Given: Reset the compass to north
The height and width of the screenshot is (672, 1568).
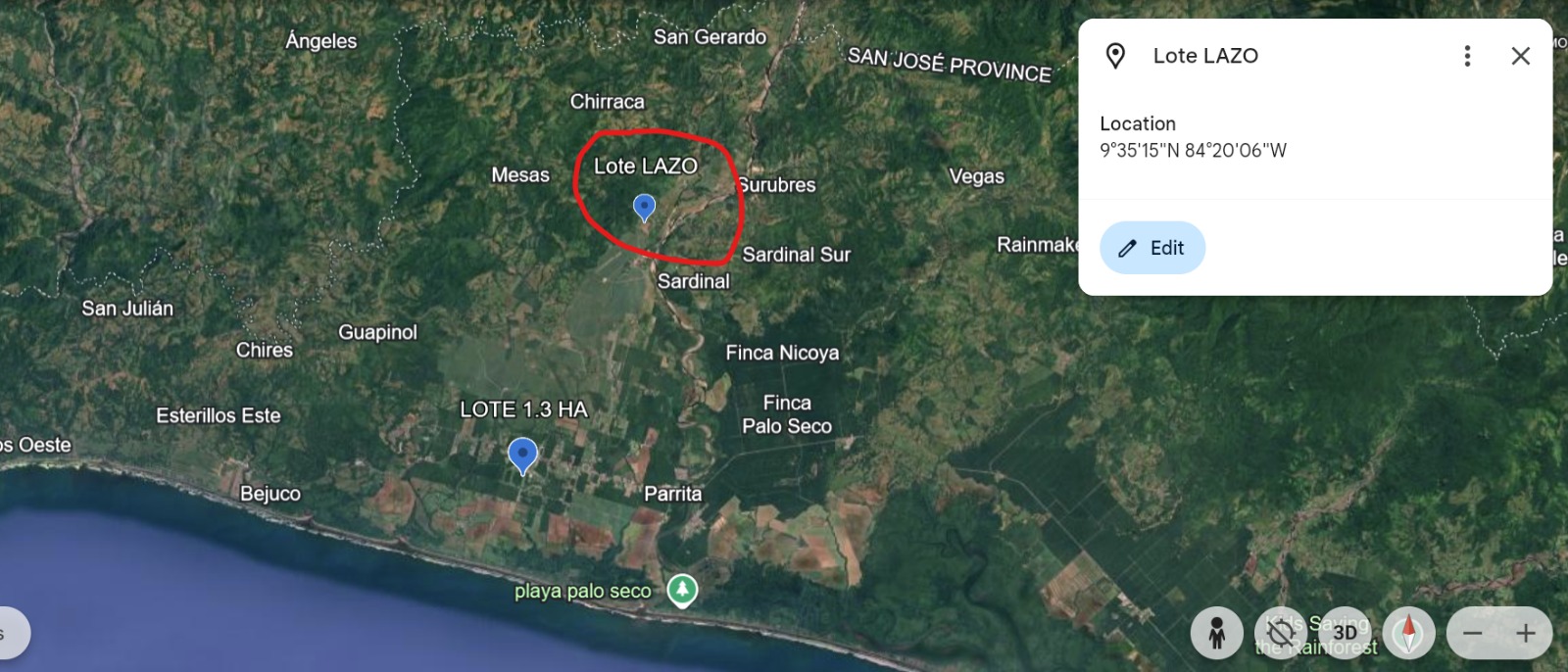Looking at the screenshot, I should pos(1408,634).
